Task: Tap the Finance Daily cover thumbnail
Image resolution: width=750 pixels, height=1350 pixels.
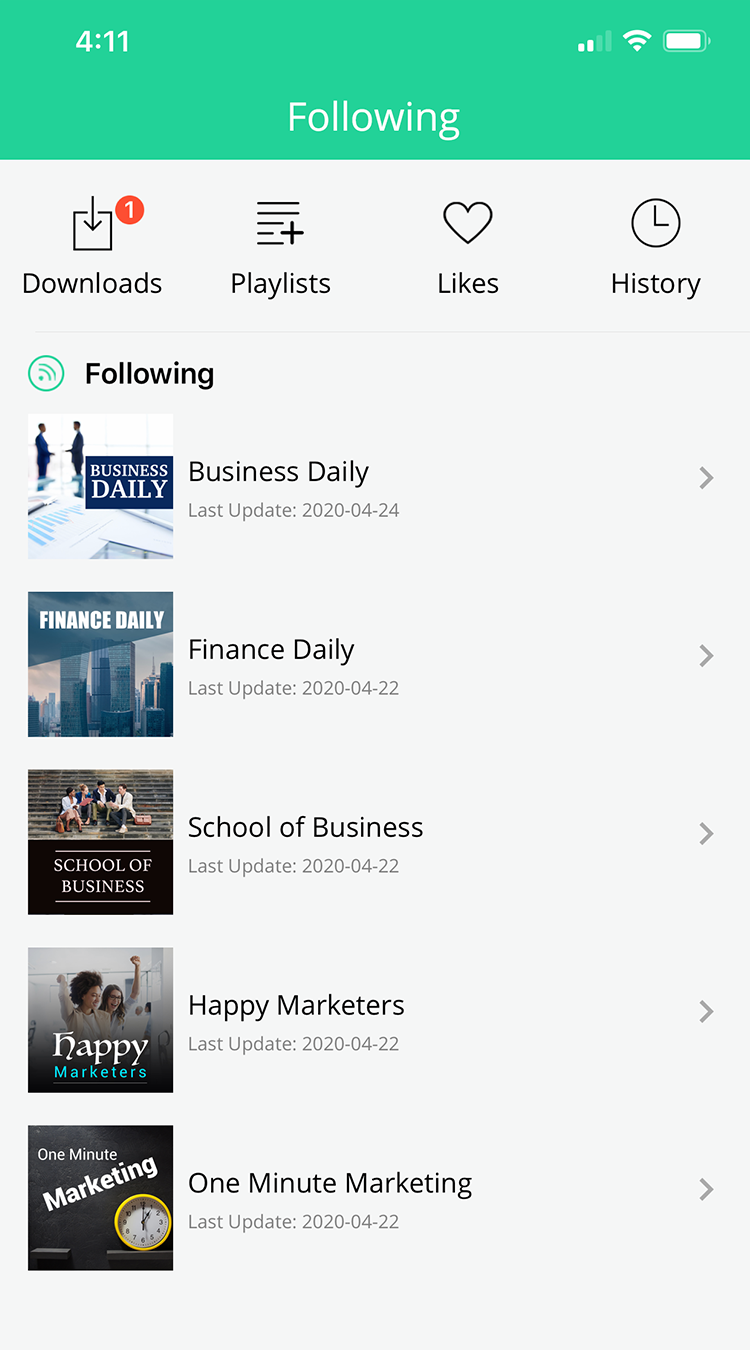Action: pos(100,664)
